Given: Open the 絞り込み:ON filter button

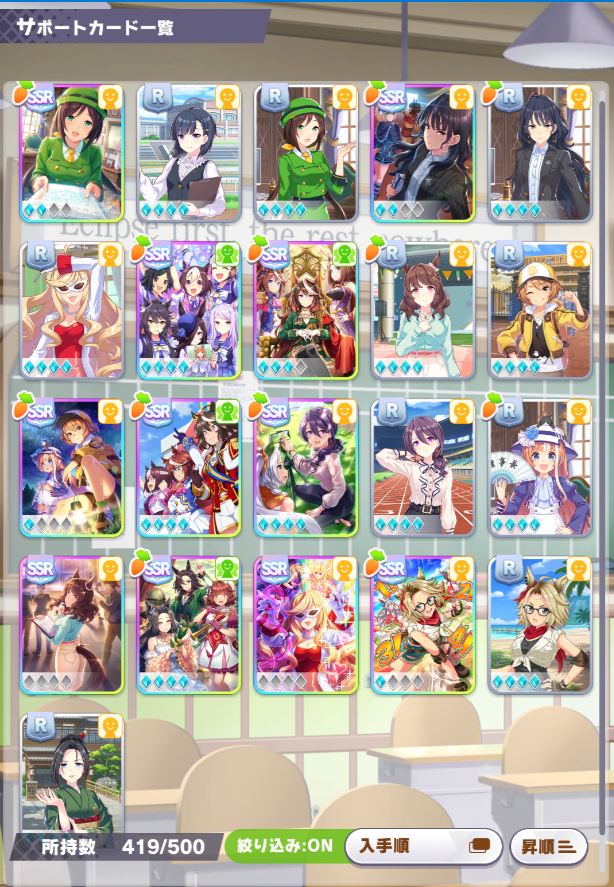Looking at the screenshot, I should click(x=284, y=846).
